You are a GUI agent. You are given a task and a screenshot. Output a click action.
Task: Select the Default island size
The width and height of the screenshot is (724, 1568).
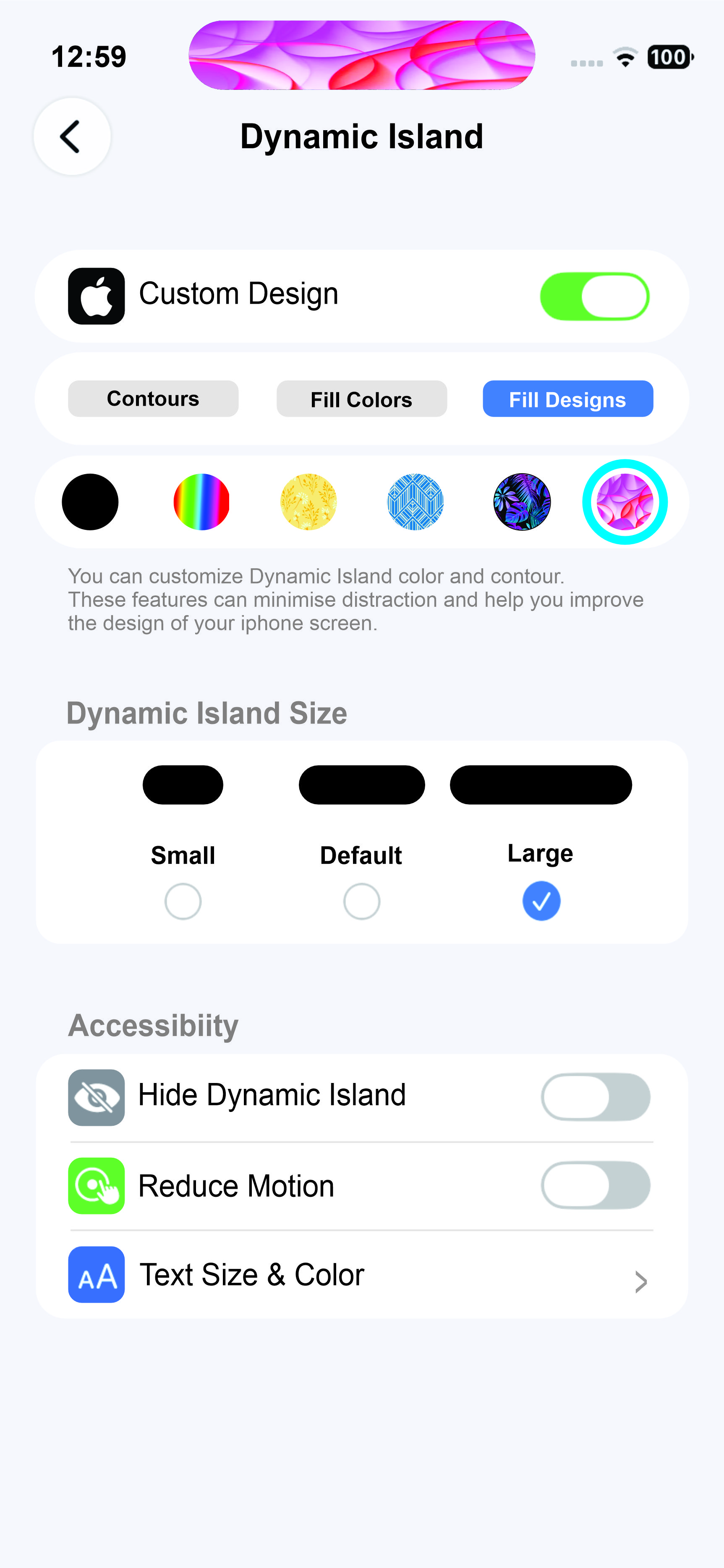[x=361, y=901]
